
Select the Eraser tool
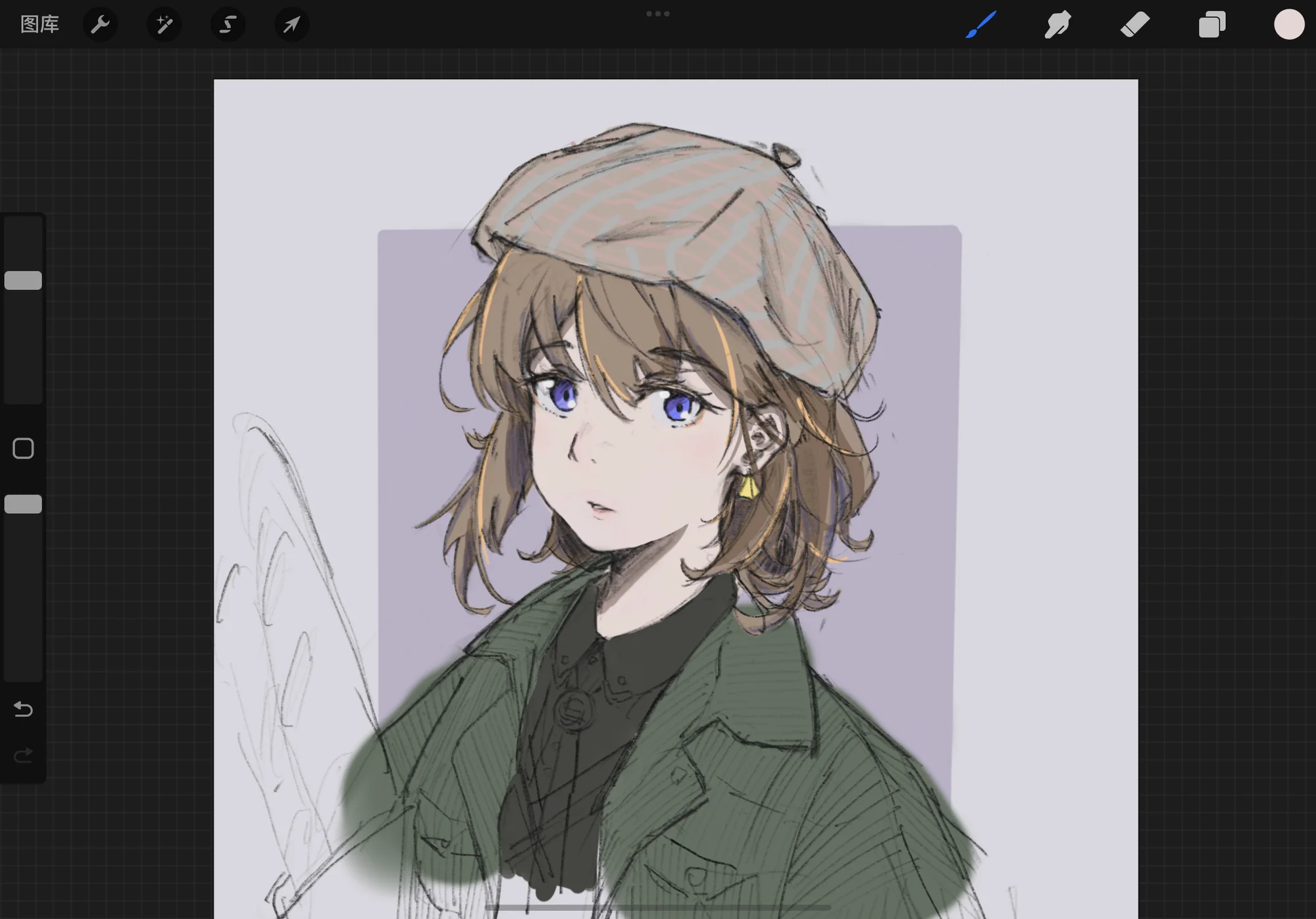[1134, 24]
